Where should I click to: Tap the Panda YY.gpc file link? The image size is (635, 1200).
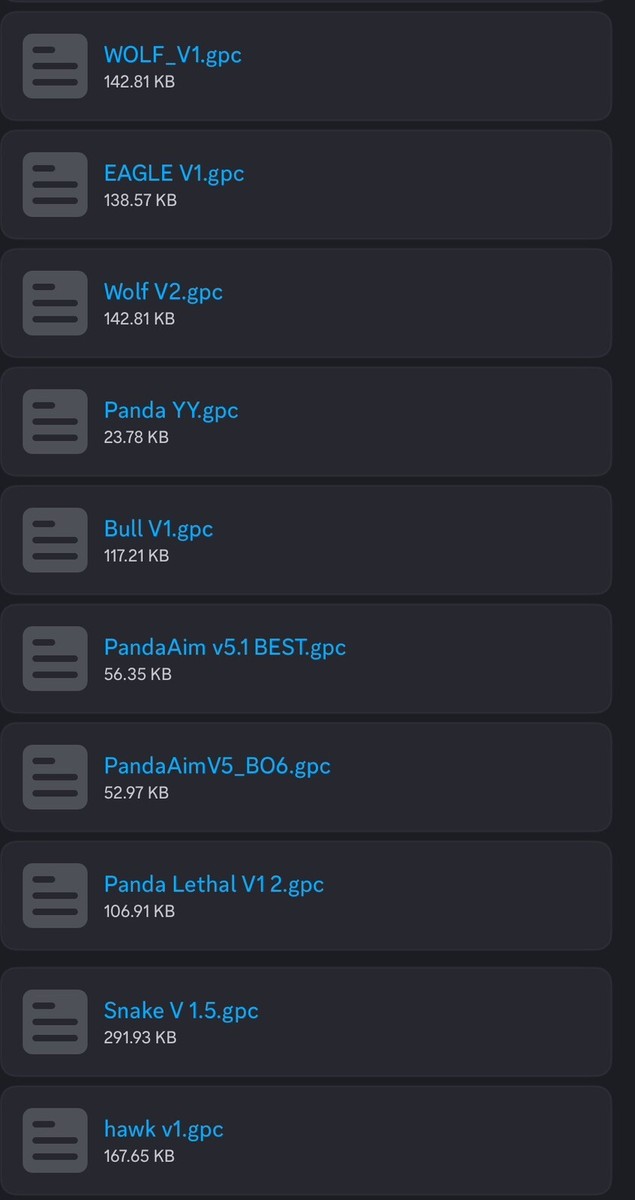[x=171, y=410]
